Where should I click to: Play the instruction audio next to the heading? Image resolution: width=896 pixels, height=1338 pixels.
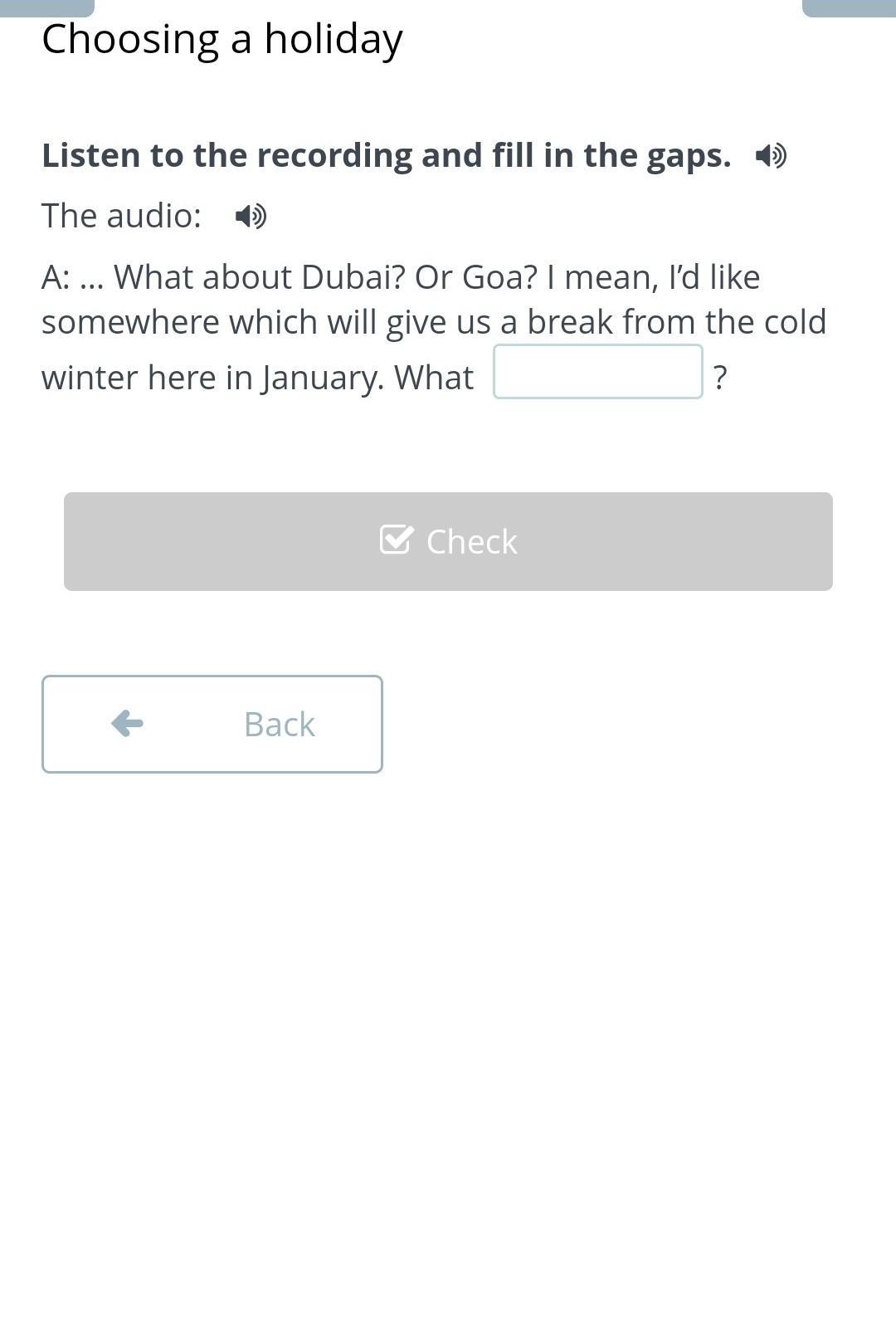point(771,155)
